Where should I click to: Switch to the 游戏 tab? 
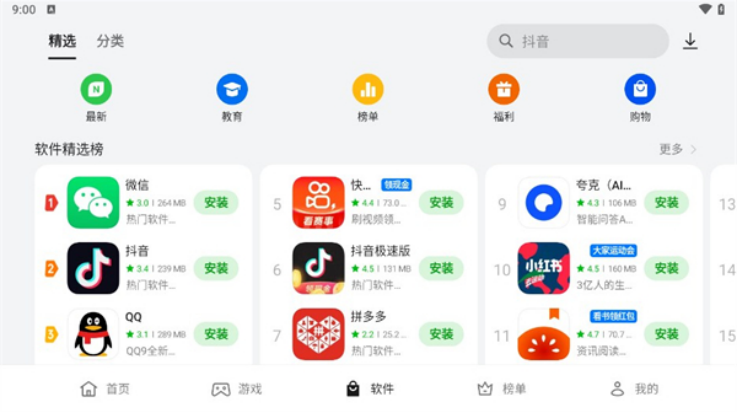[237, 389]
